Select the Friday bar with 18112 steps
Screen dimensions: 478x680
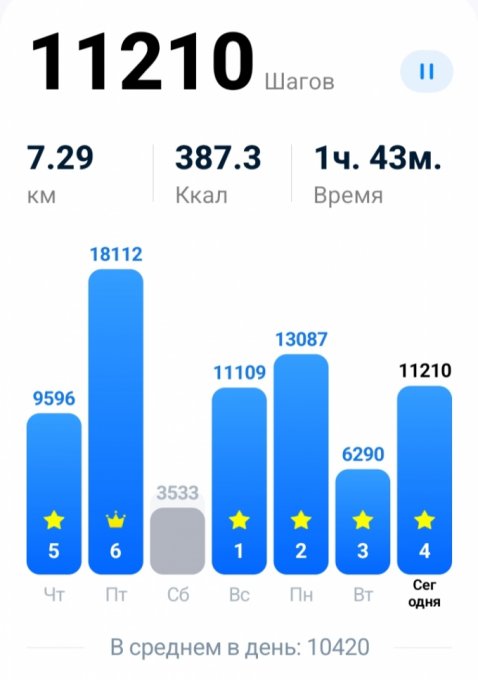[116, 422]
